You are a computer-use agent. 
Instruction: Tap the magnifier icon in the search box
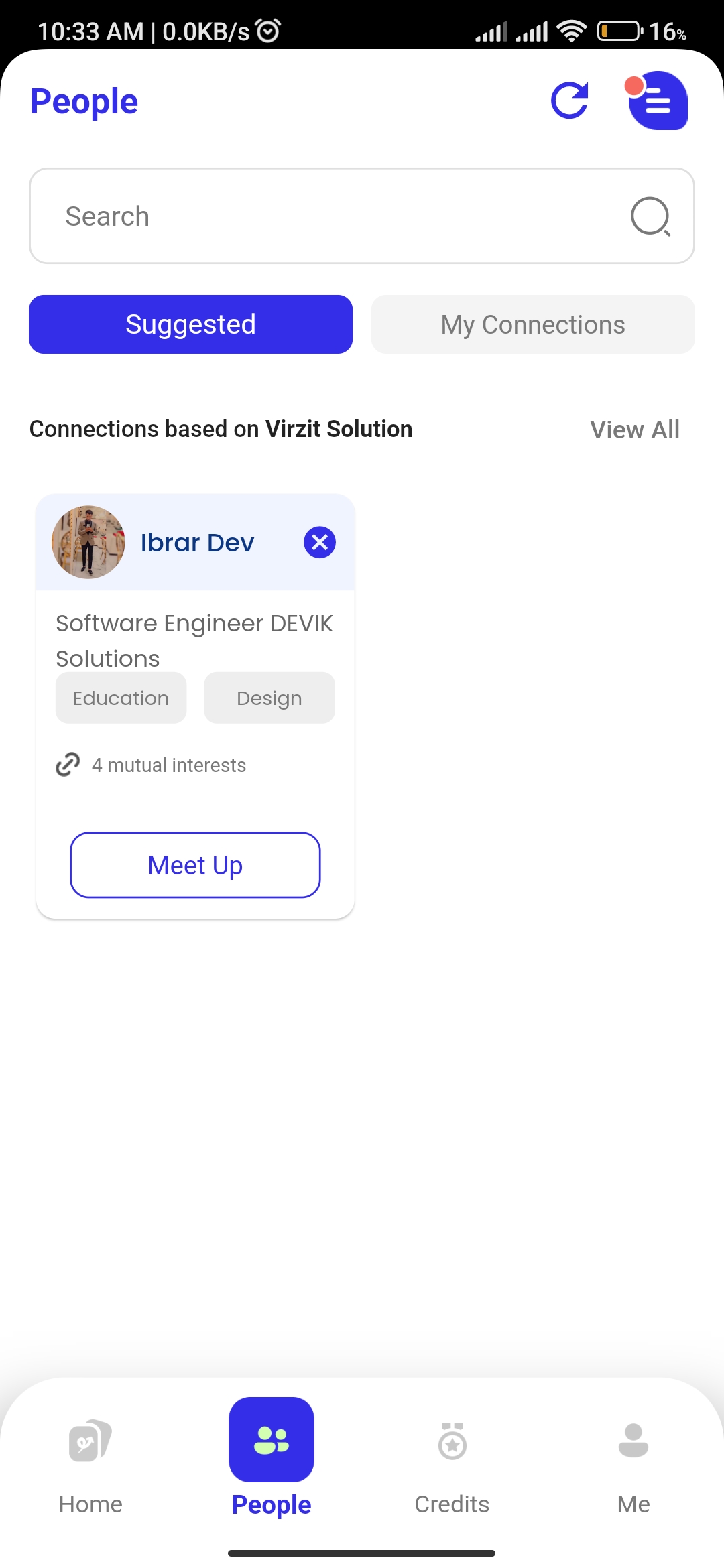point(650,216)
